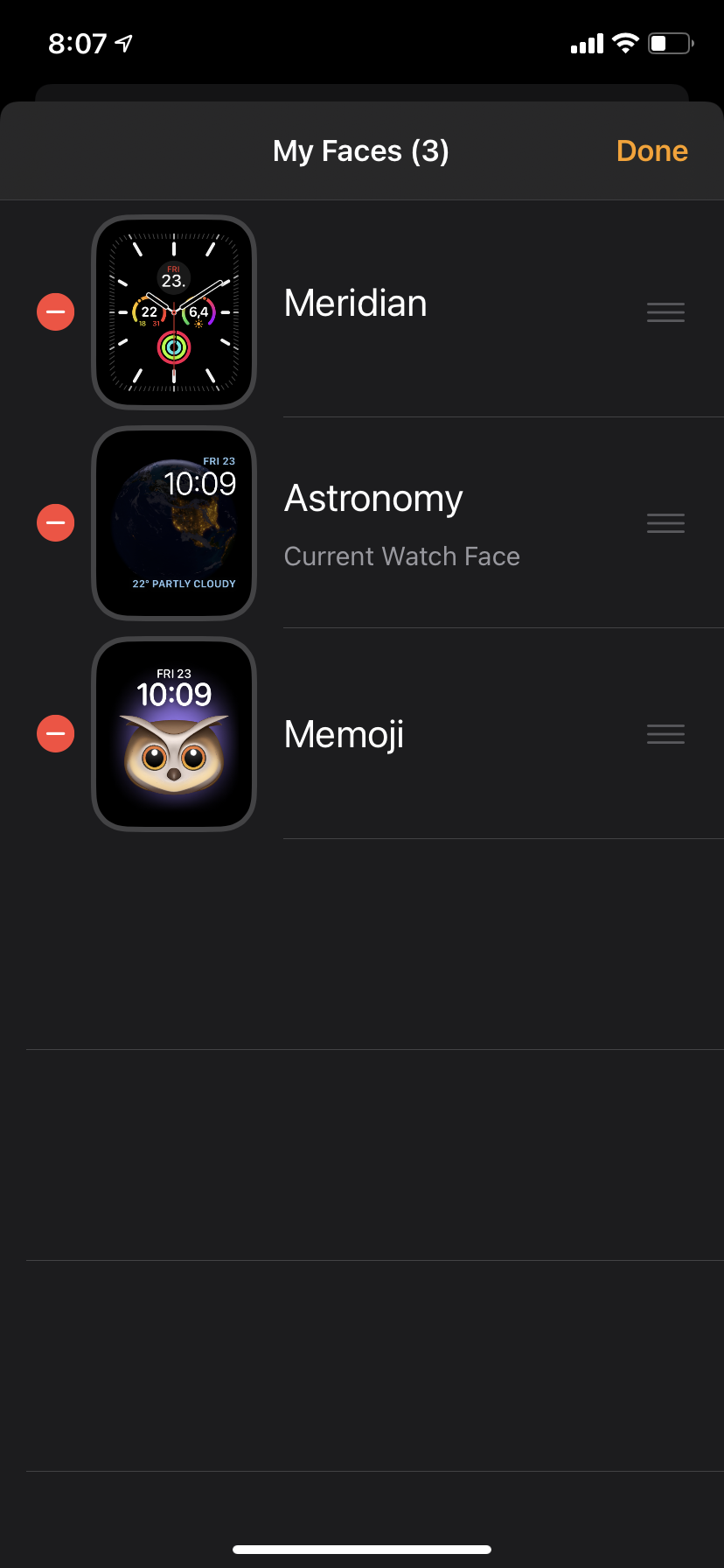Tap Done to finish editing faces
Viewport: 724px width, 1568px height.
(x=651, y=150)
